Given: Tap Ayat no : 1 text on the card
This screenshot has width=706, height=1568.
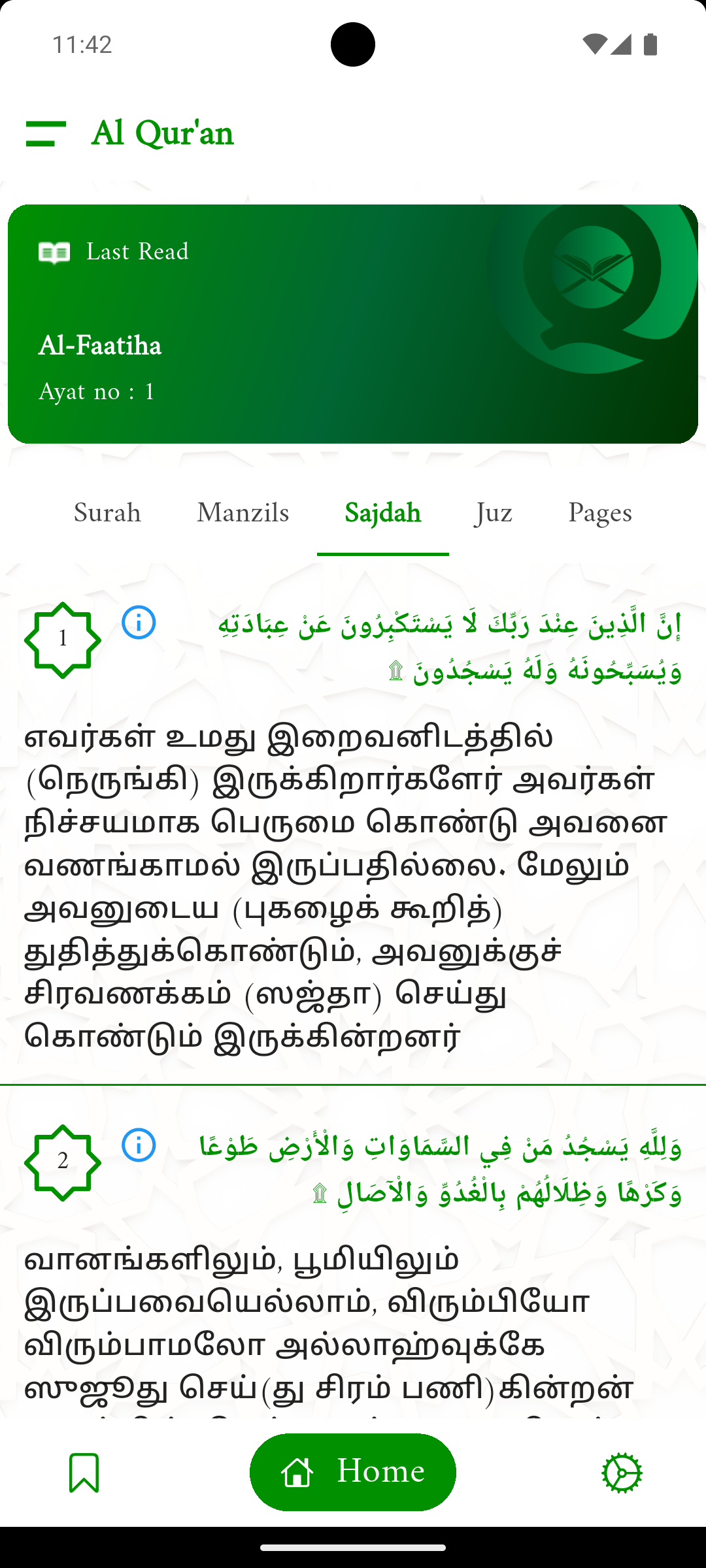Looking at the screenshot, I should coord(95,391).
